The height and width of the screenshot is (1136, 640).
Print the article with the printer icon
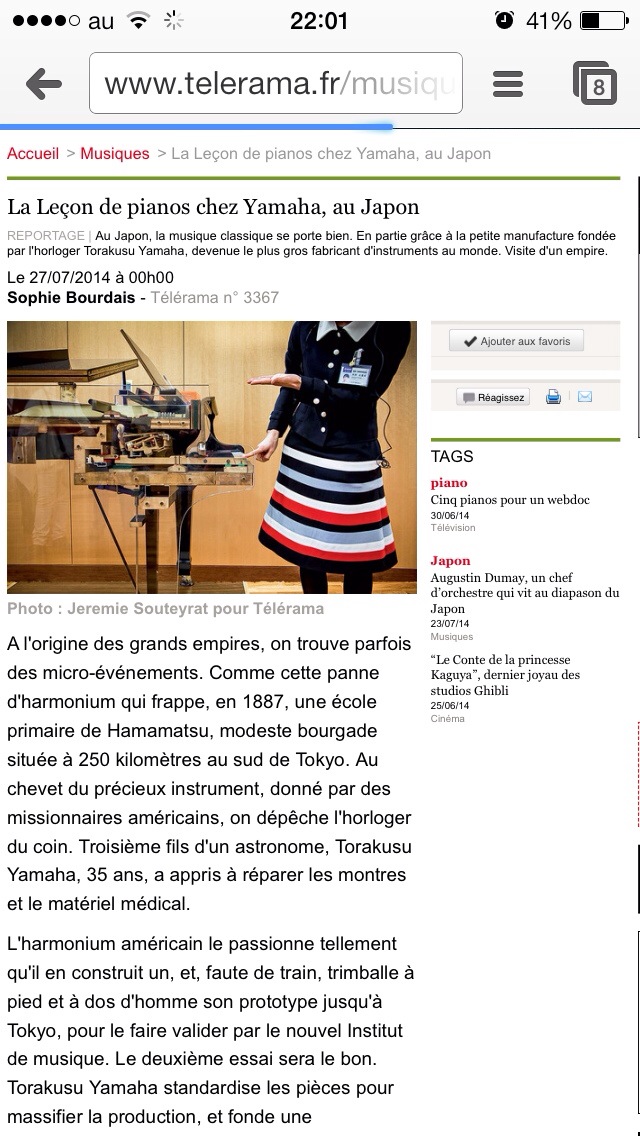tap(554, 396)
